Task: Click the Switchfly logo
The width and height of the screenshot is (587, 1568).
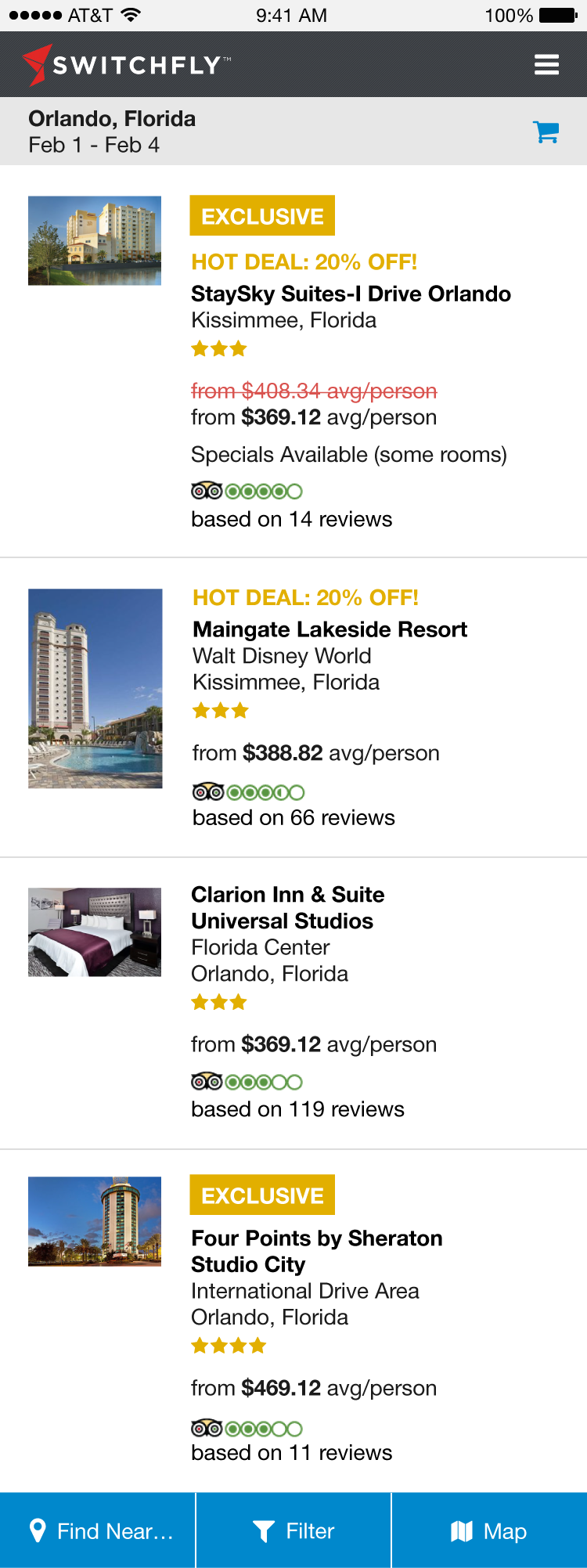Action: [x=125, y=64]
